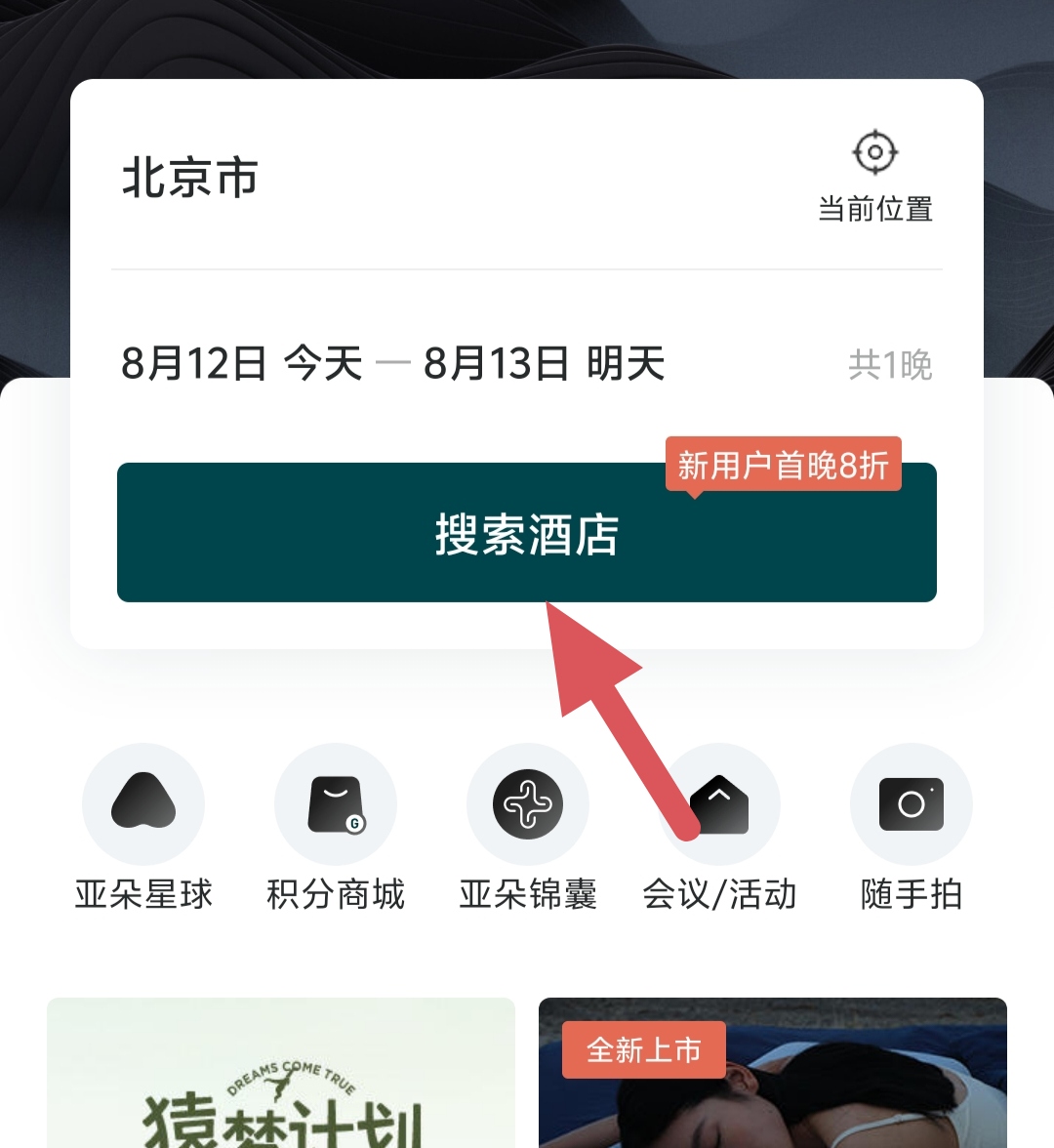Image resolution: width=1054 pixels, height=1148 pixels.
Task: Open the check-in date 8月12日 今天
Action: coord(241,364)
